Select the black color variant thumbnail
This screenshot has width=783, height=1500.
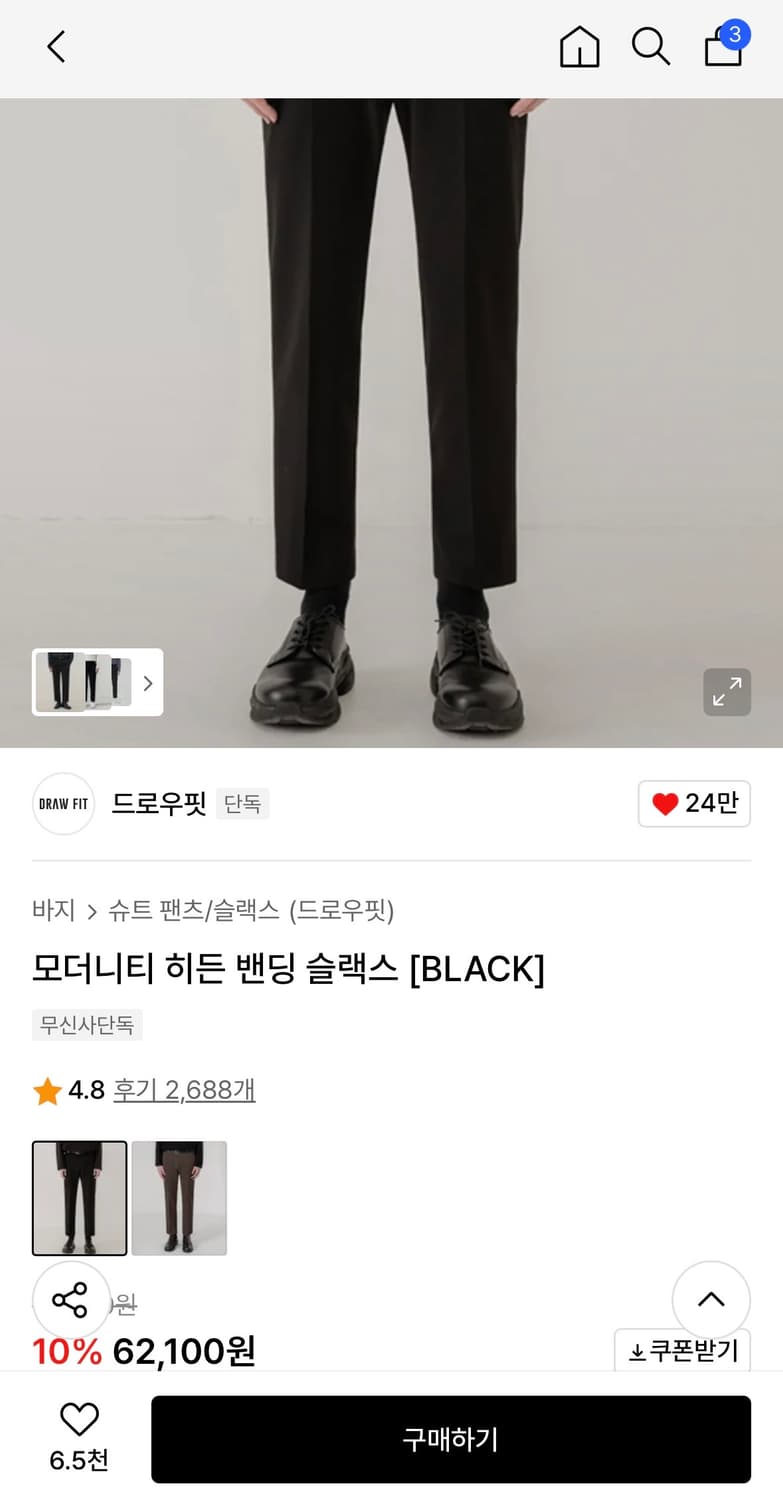(79, 1197)
